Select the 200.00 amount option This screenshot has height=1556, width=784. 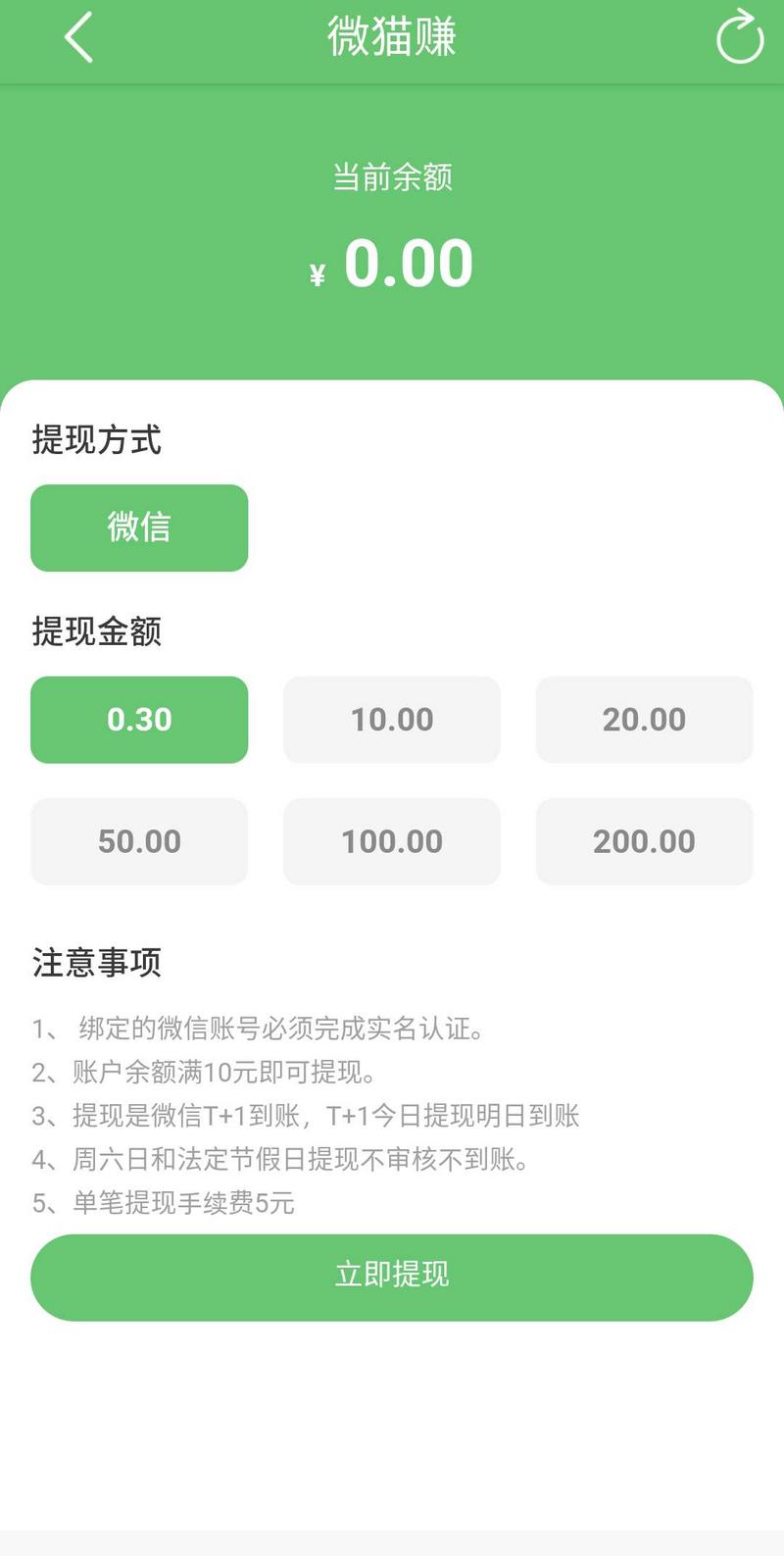[x=644, y=841]
